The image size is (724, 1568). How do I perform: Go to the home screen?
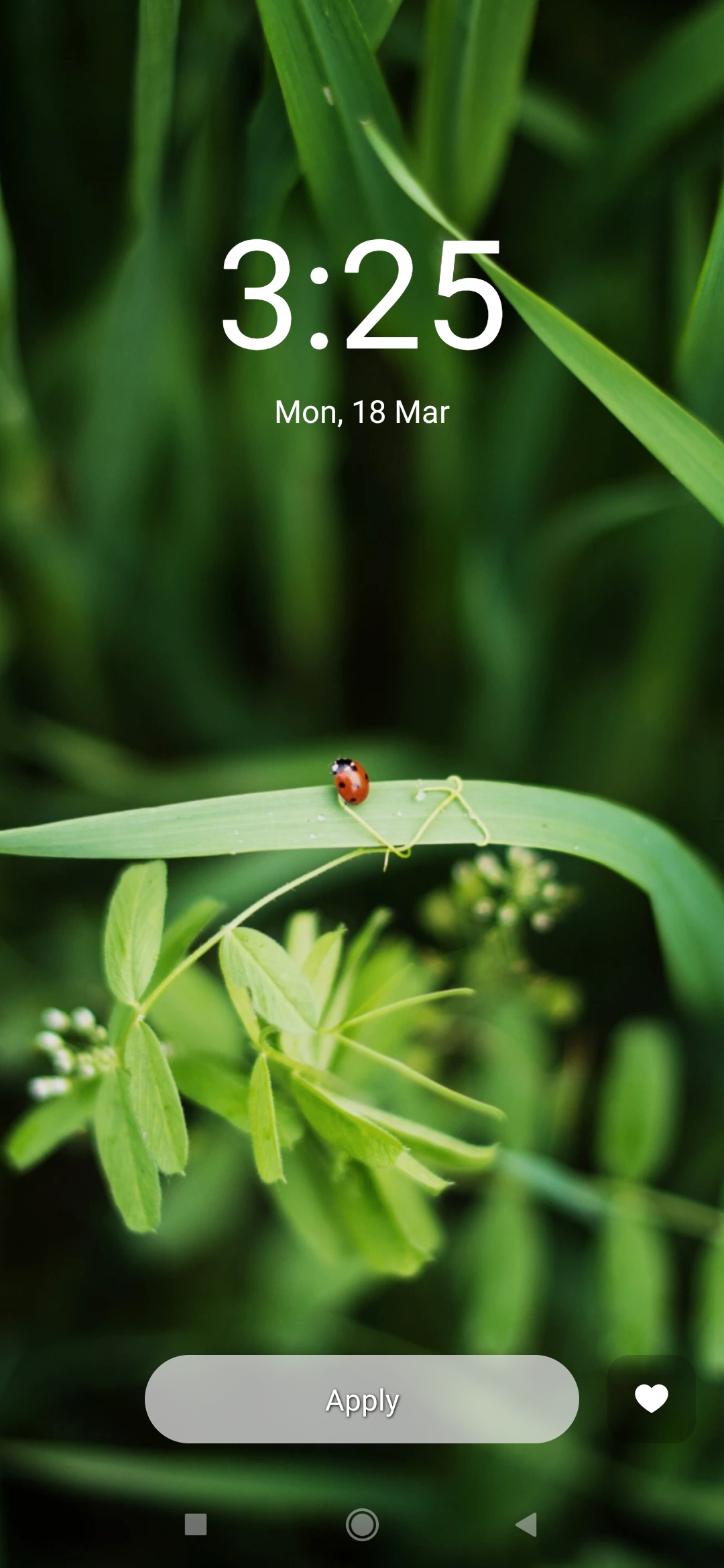(362, 1524)
